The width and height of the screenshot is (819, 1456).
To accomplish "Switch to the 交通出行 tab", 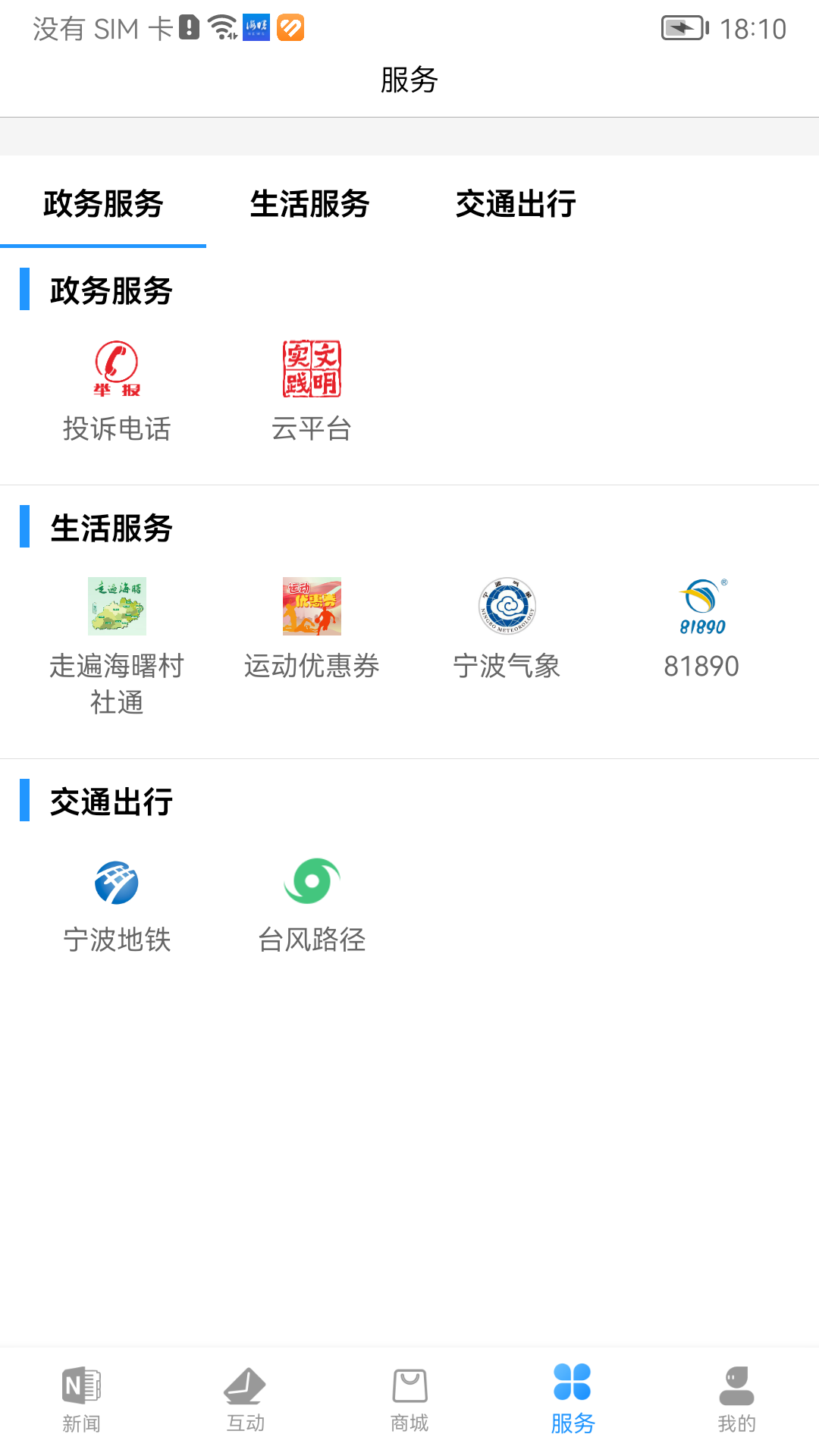I will [516, 205].
